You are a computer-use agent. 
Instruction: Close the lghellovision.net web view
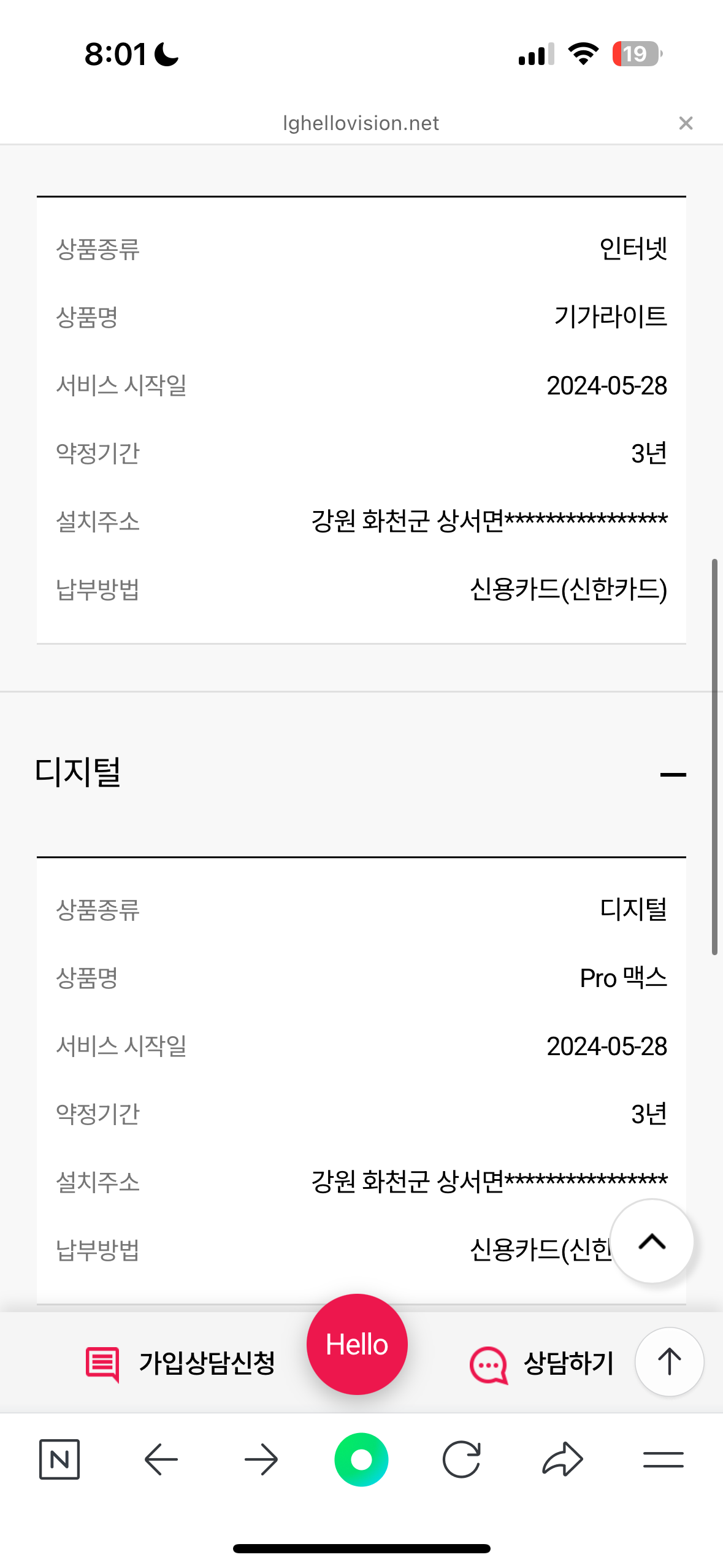pos(686,123)
